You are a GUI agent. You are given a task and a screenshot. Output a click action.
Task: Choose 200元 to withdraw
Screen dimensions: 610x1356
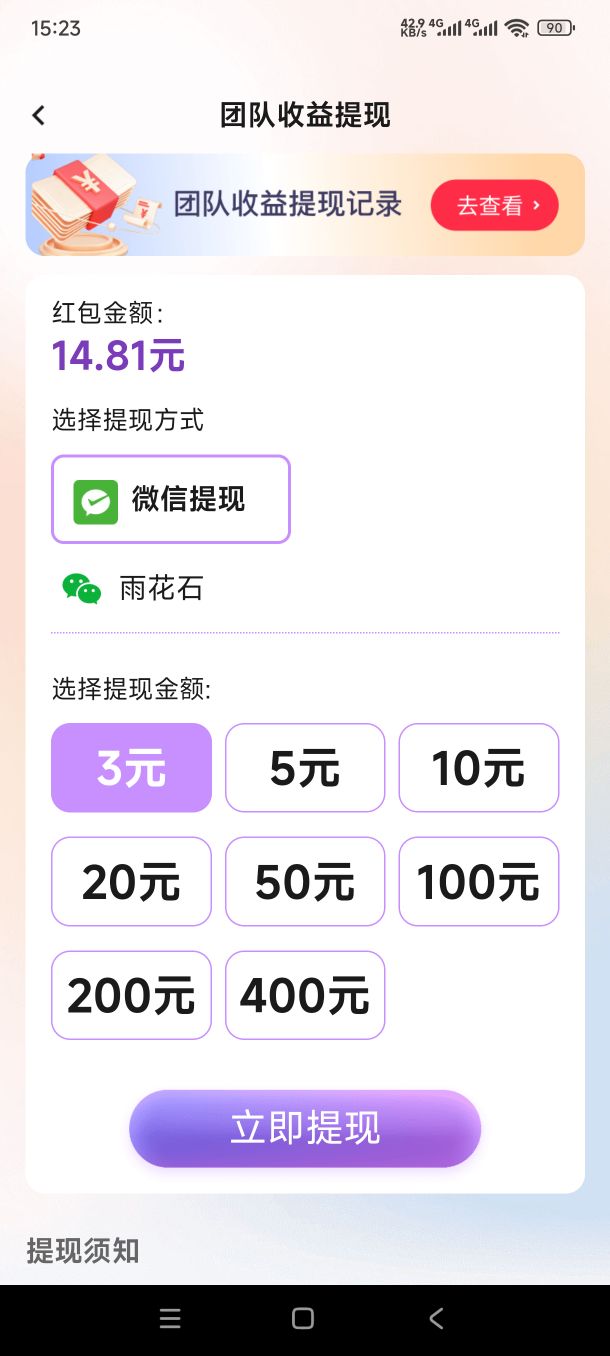[x=131, y=995]
